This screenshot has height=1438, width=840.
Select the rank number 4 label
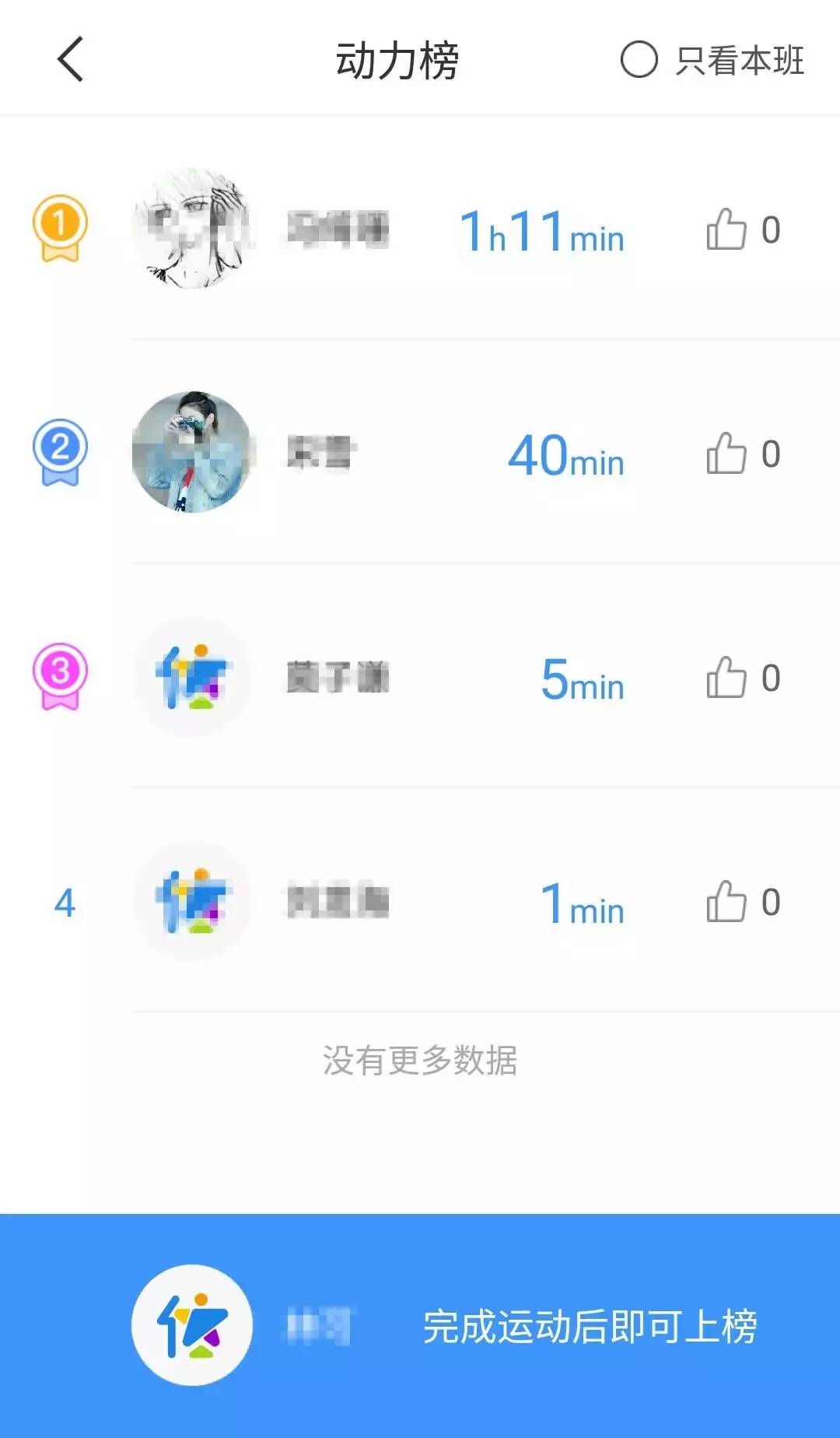tap(66, 904)
